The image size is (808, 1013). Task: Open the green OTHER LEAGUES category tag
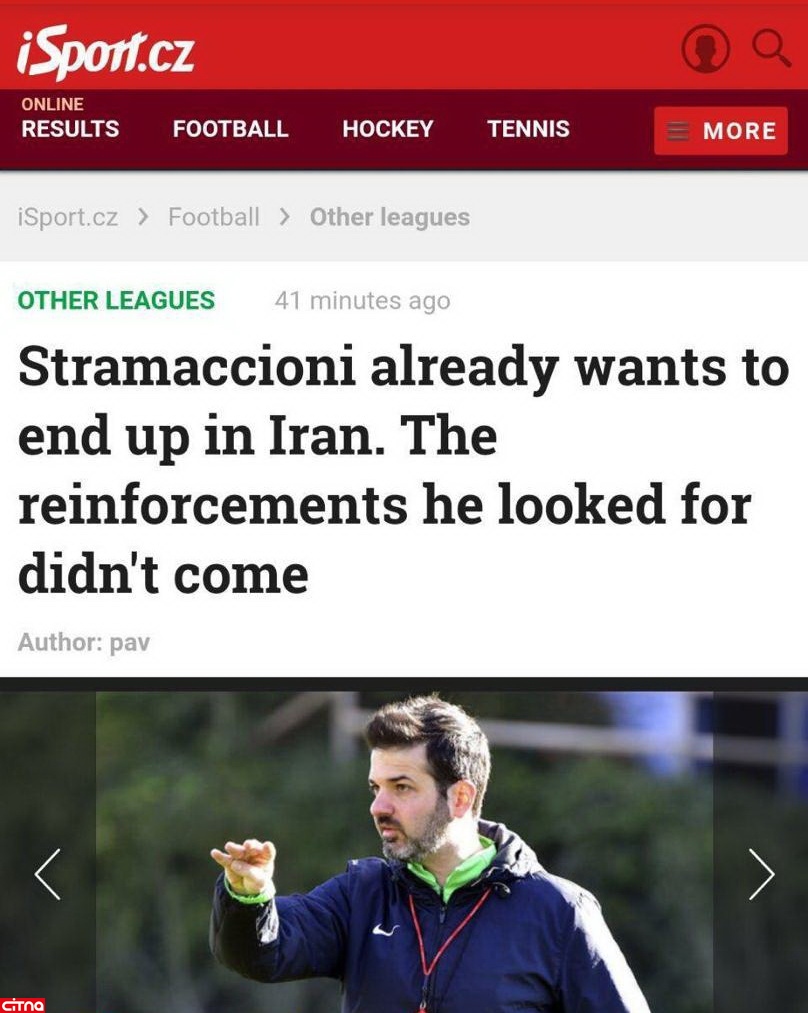coord(116,300)
